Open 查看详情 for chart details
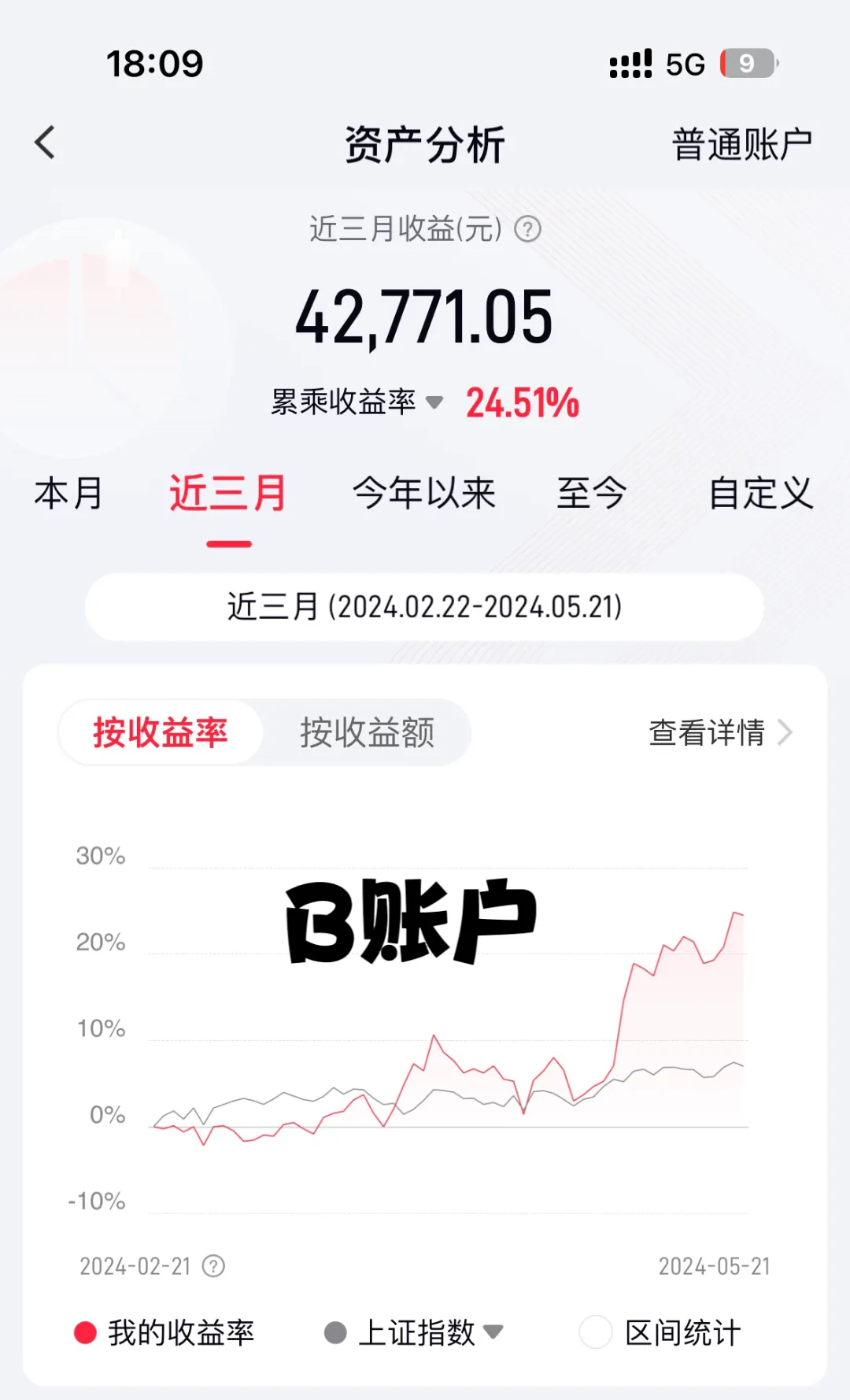850x1400 pixels. (x=720, y=732)
